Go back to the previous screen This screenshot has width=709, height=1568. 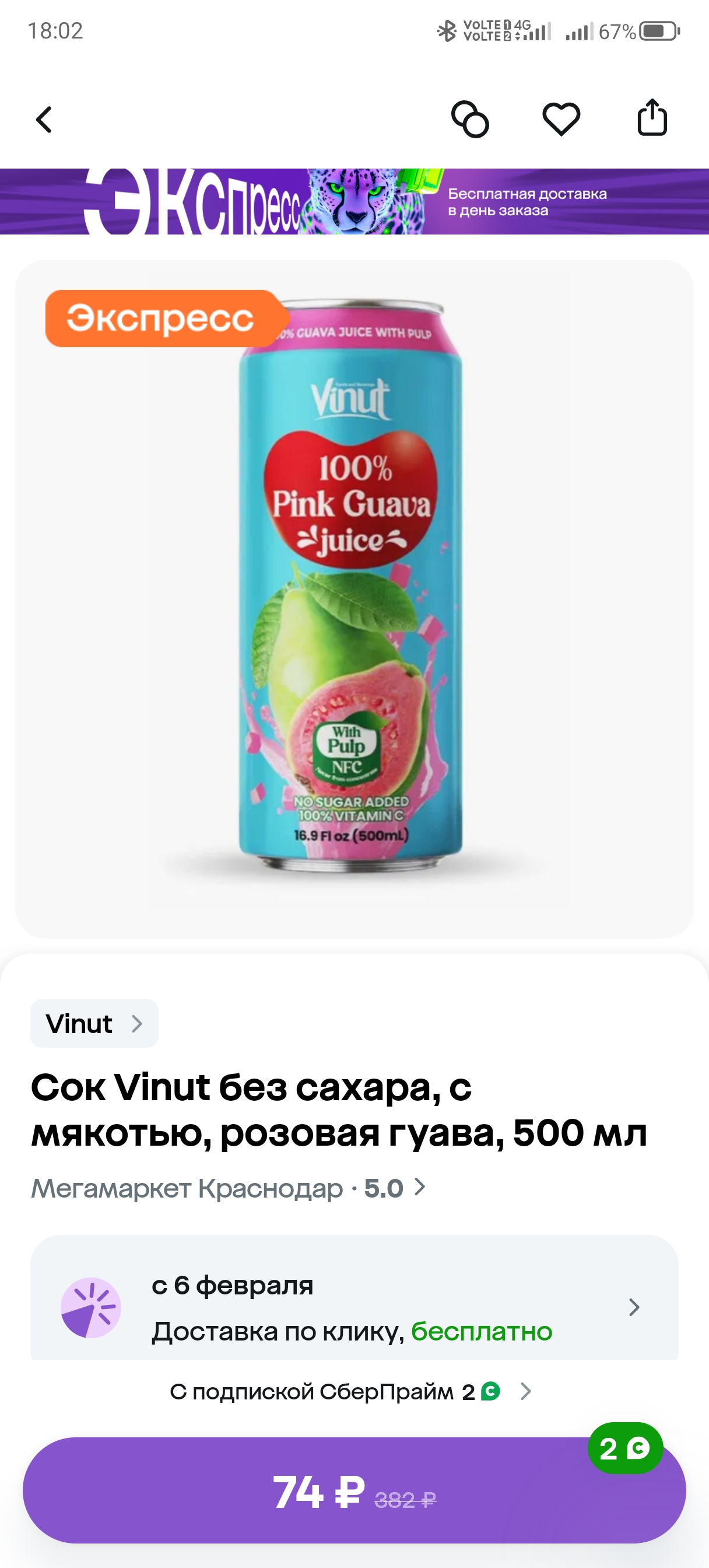click(x=44, y=120)
